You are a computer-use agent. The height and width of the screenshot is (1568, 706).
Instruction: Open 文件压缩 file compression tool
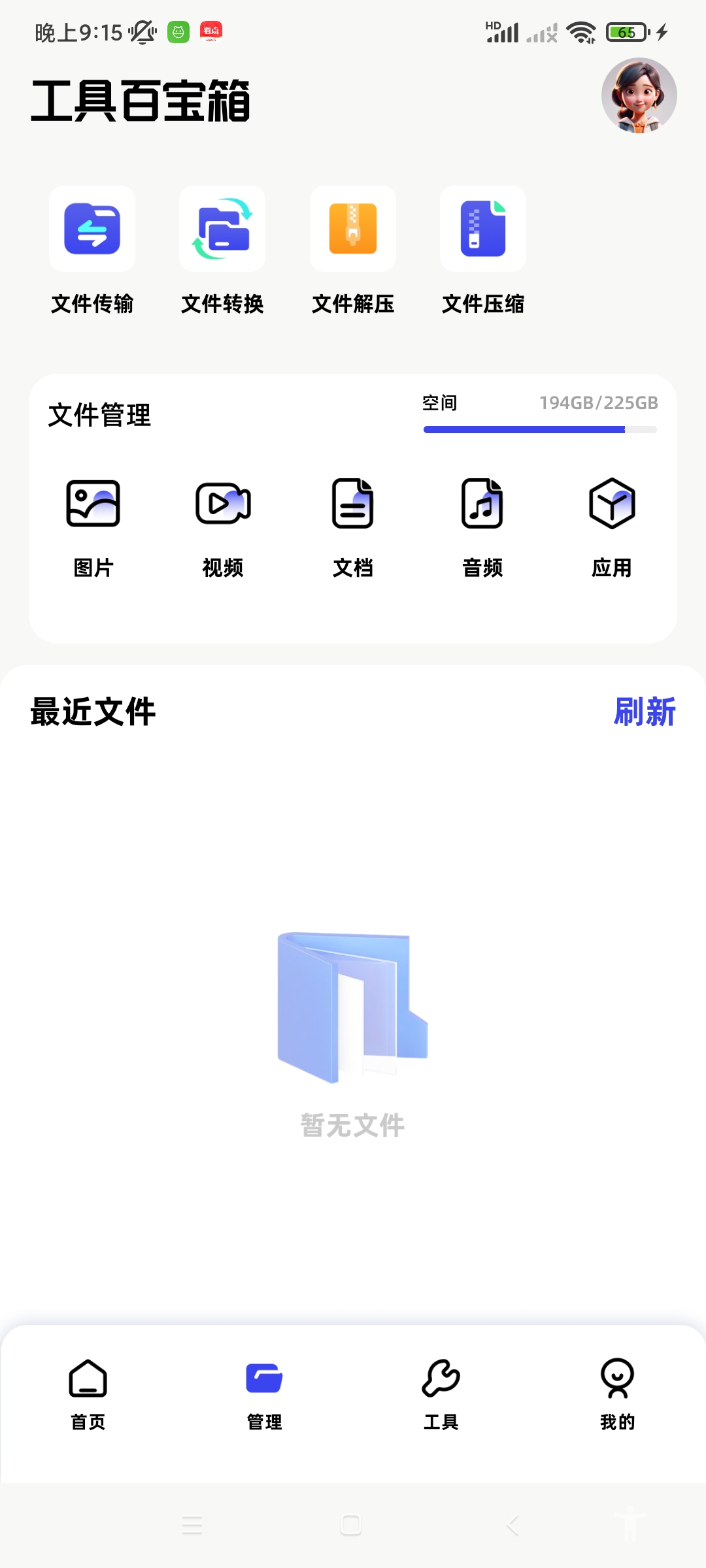click(x=483, y=229)
